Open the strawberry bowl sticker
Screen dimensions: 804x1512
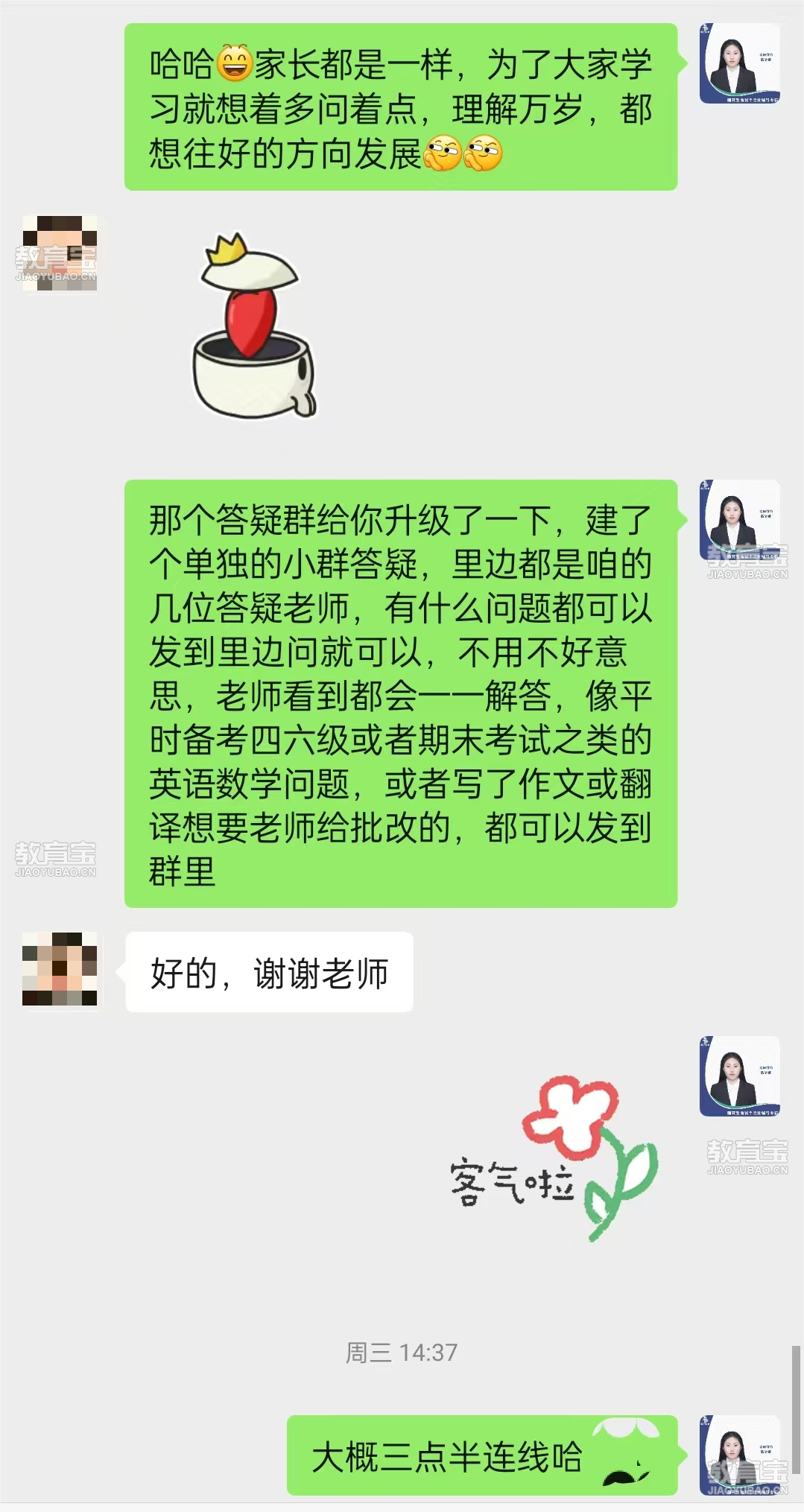253,328
